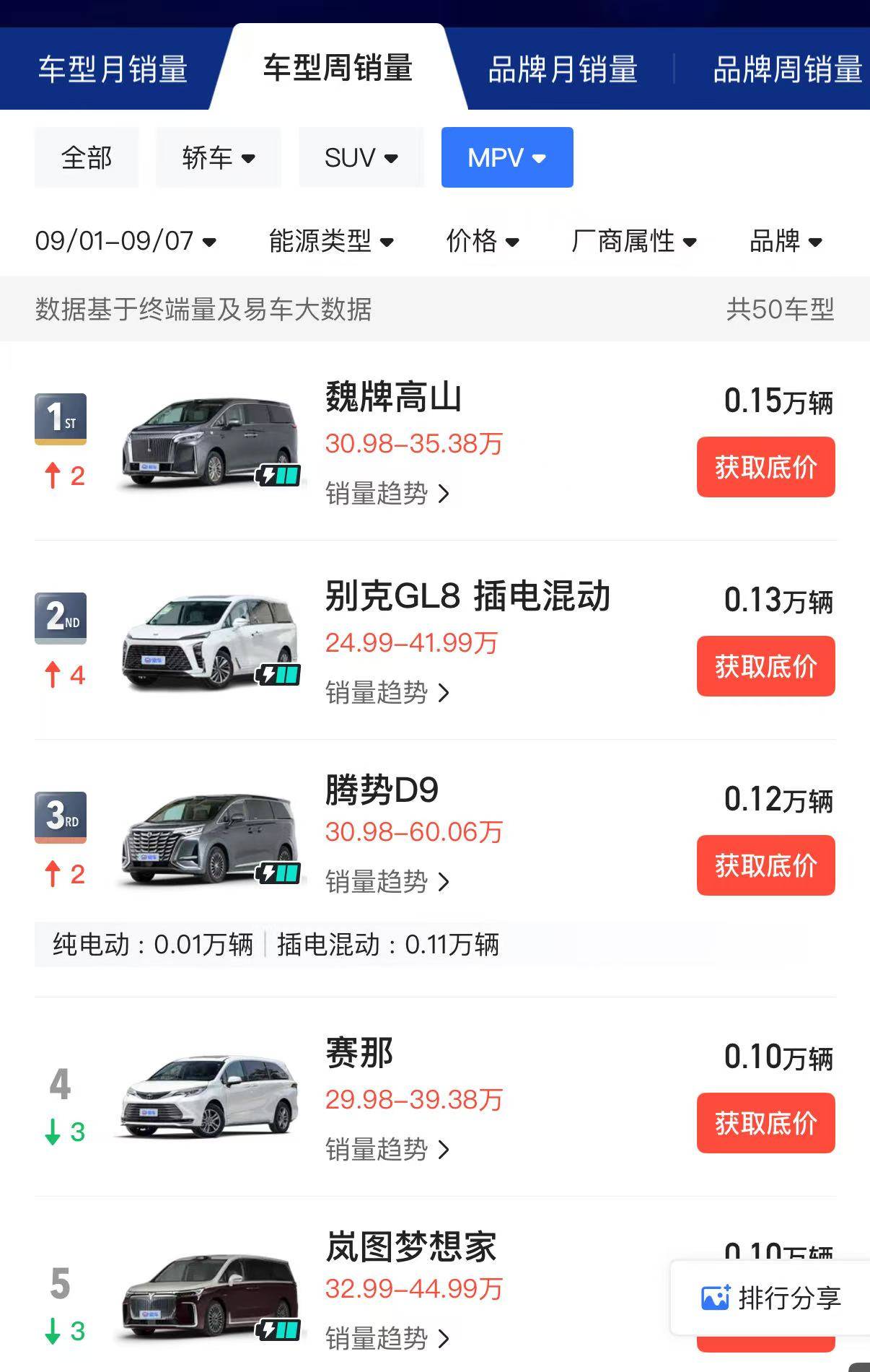Get lowest price for 魏牌高山
Screen dimensions: 870x1372
(x=765, y=467)
